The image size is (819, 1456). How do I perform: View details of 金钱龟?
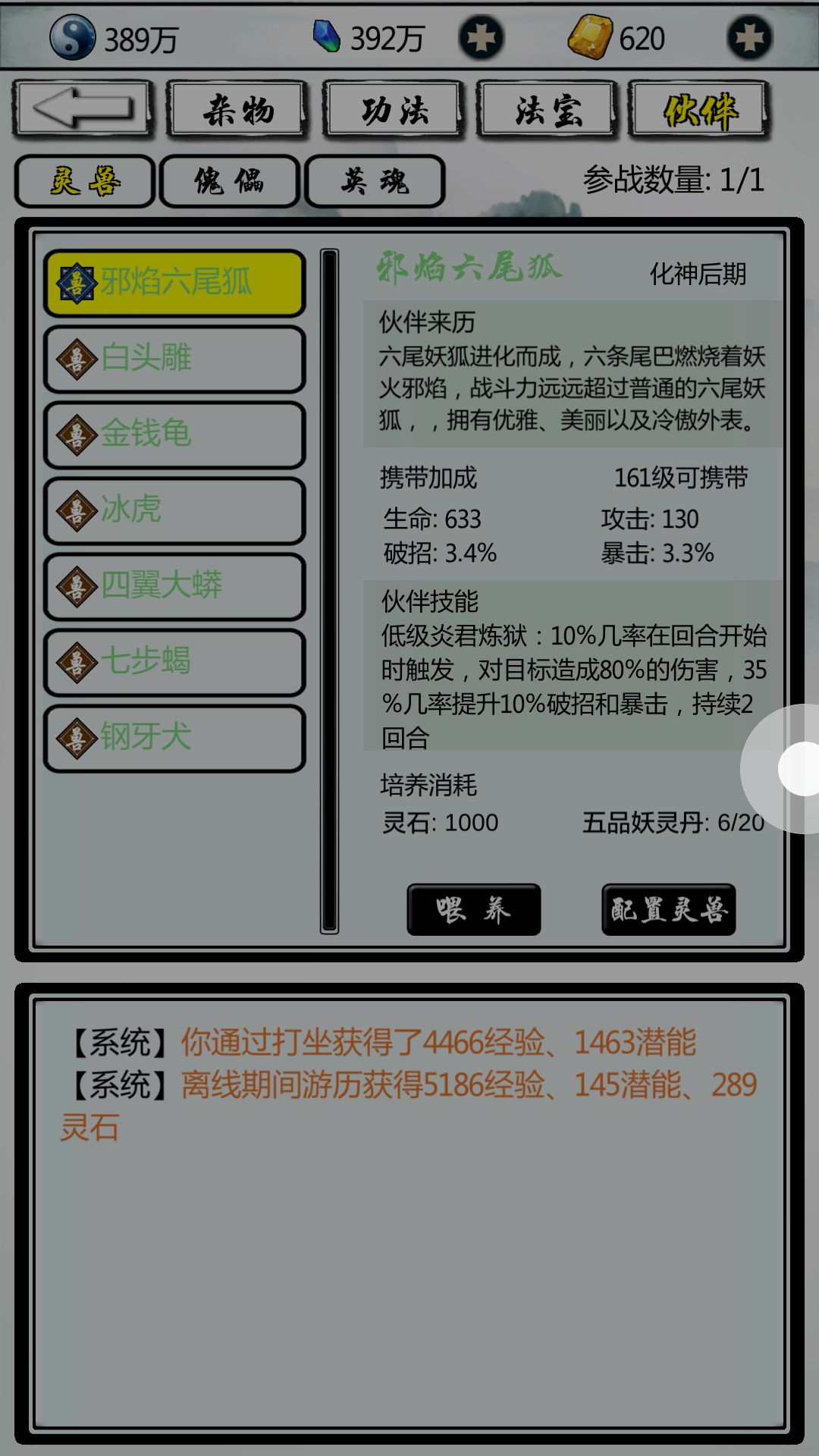point(174,435)
